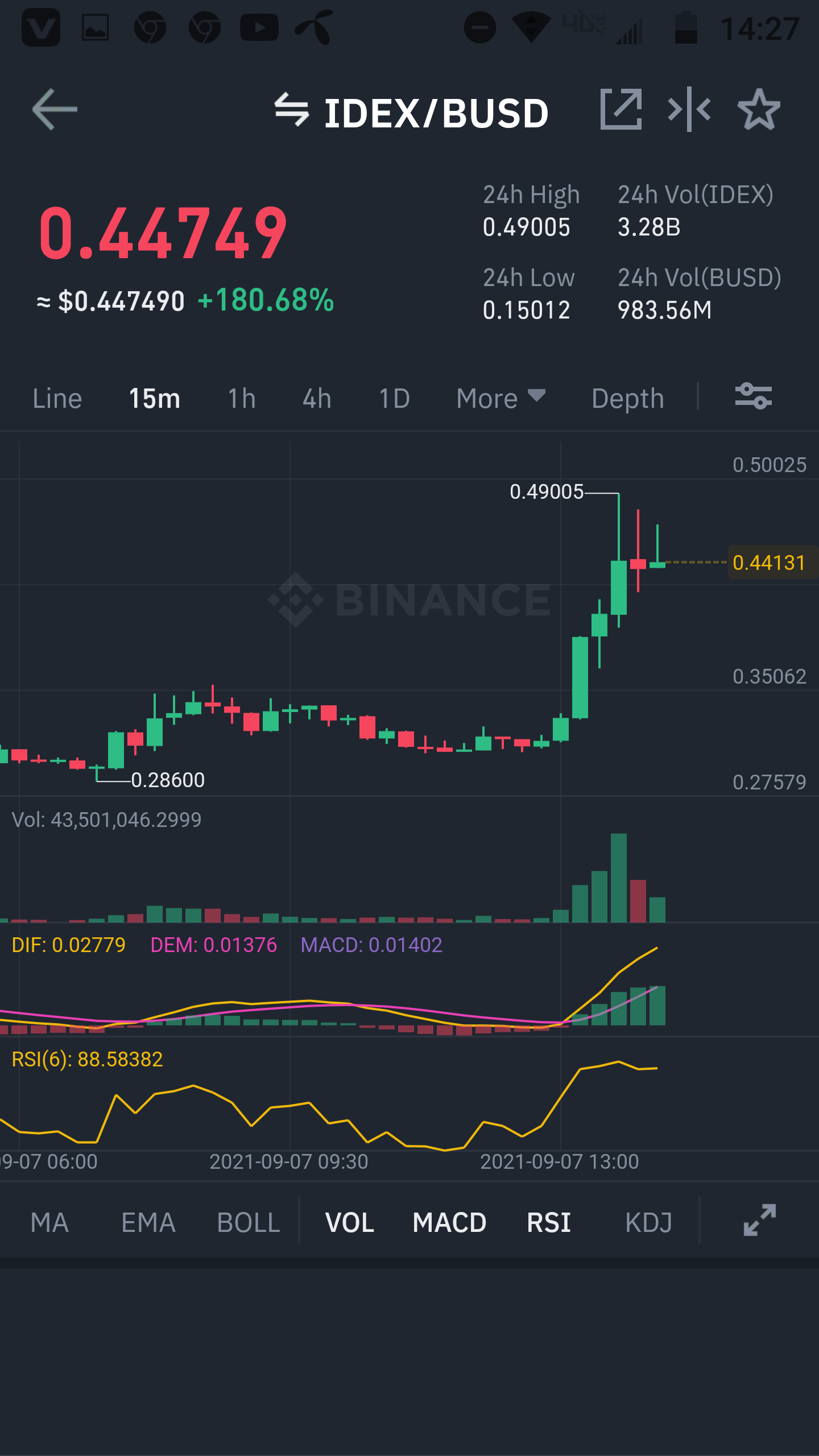Toggle the MACD indicator
The height and width of the screenshot is (1456, 819).
click(x=449, y=1223)
